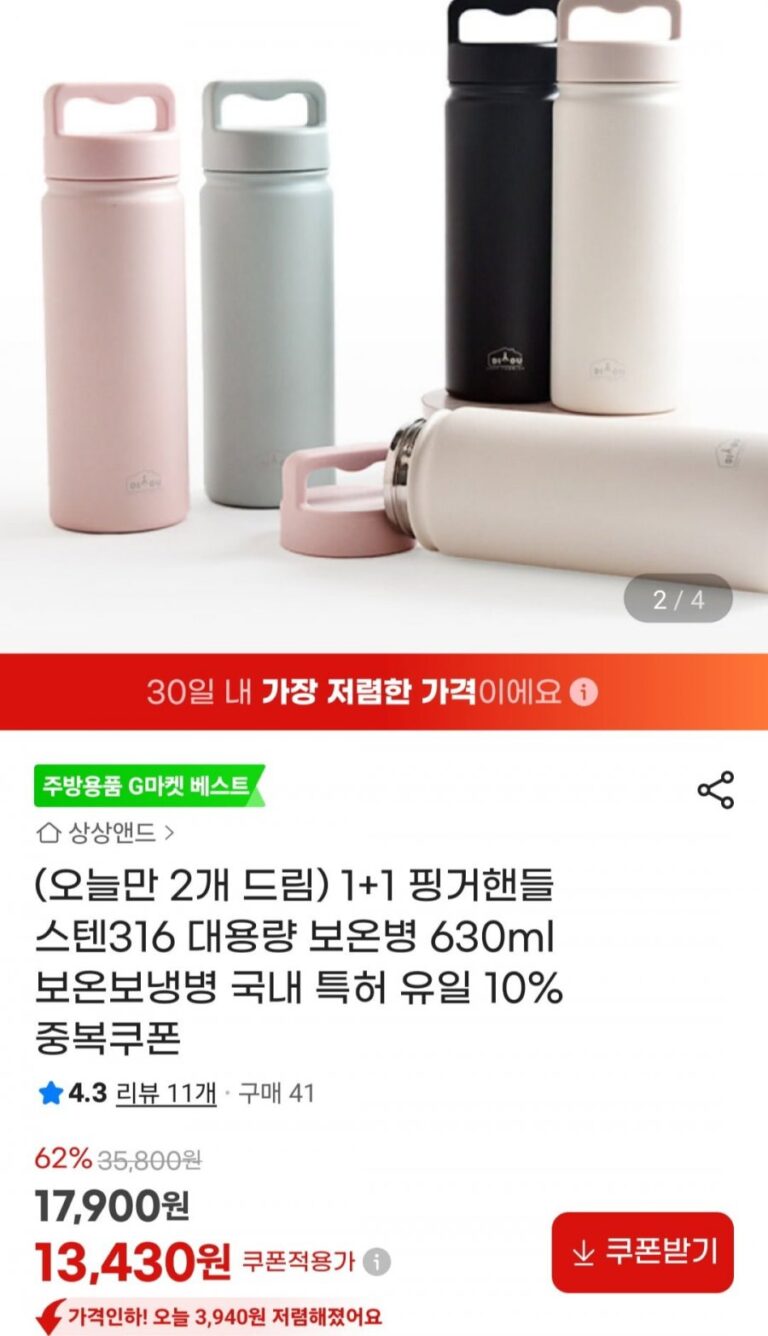The image size is (768, 1336).
Task: Show info about lowest price in 30 days
Action: [586, 692]
